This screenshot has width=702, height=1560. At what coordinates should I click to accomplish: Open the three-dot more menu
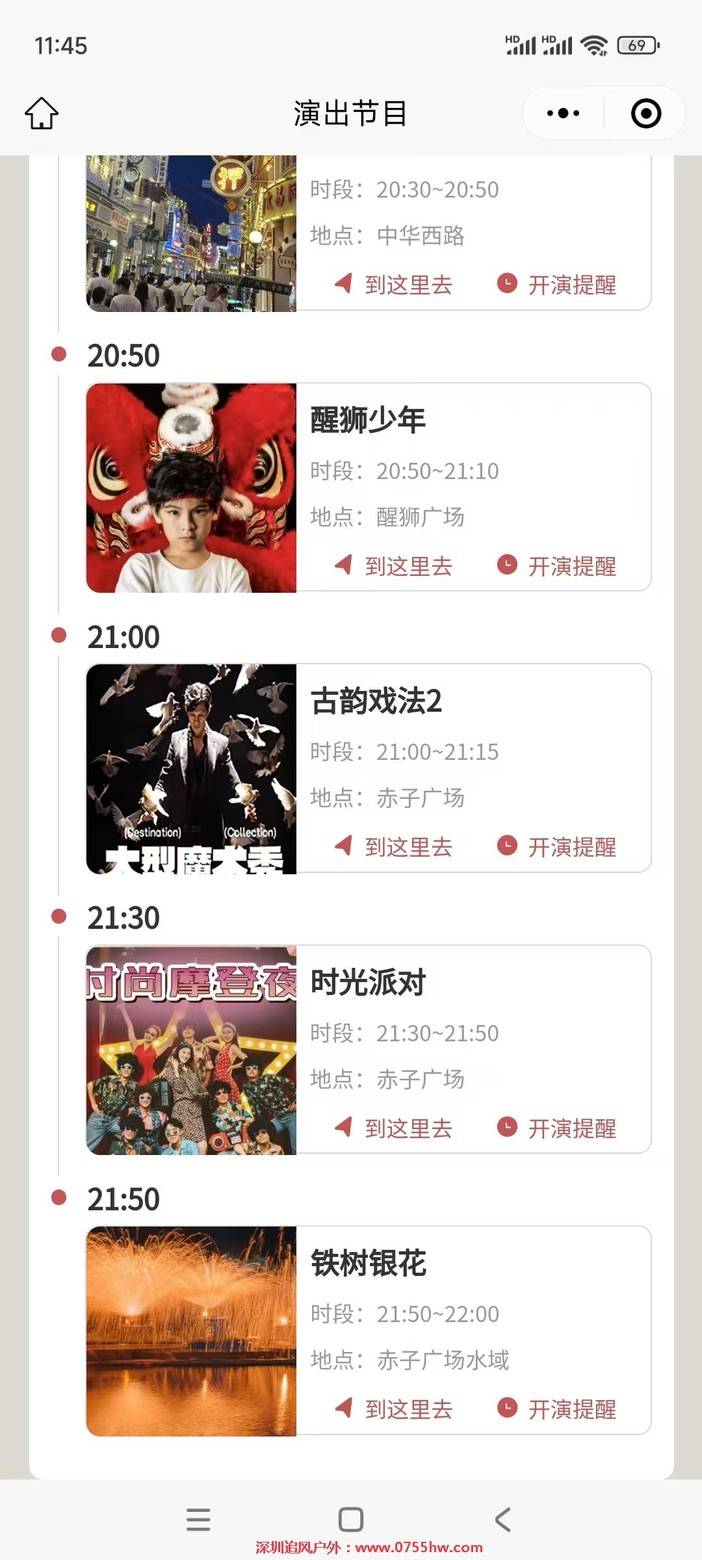(563, 113)
